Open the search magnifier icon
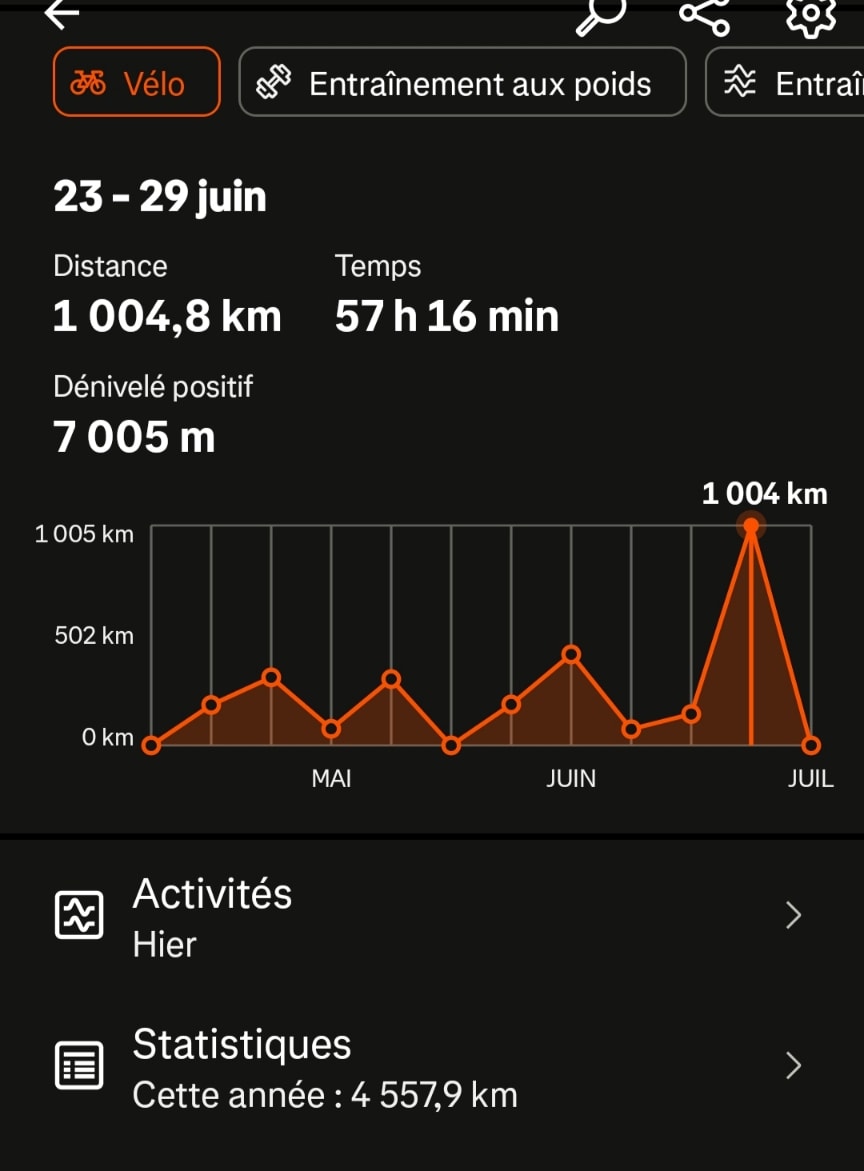 600,14
